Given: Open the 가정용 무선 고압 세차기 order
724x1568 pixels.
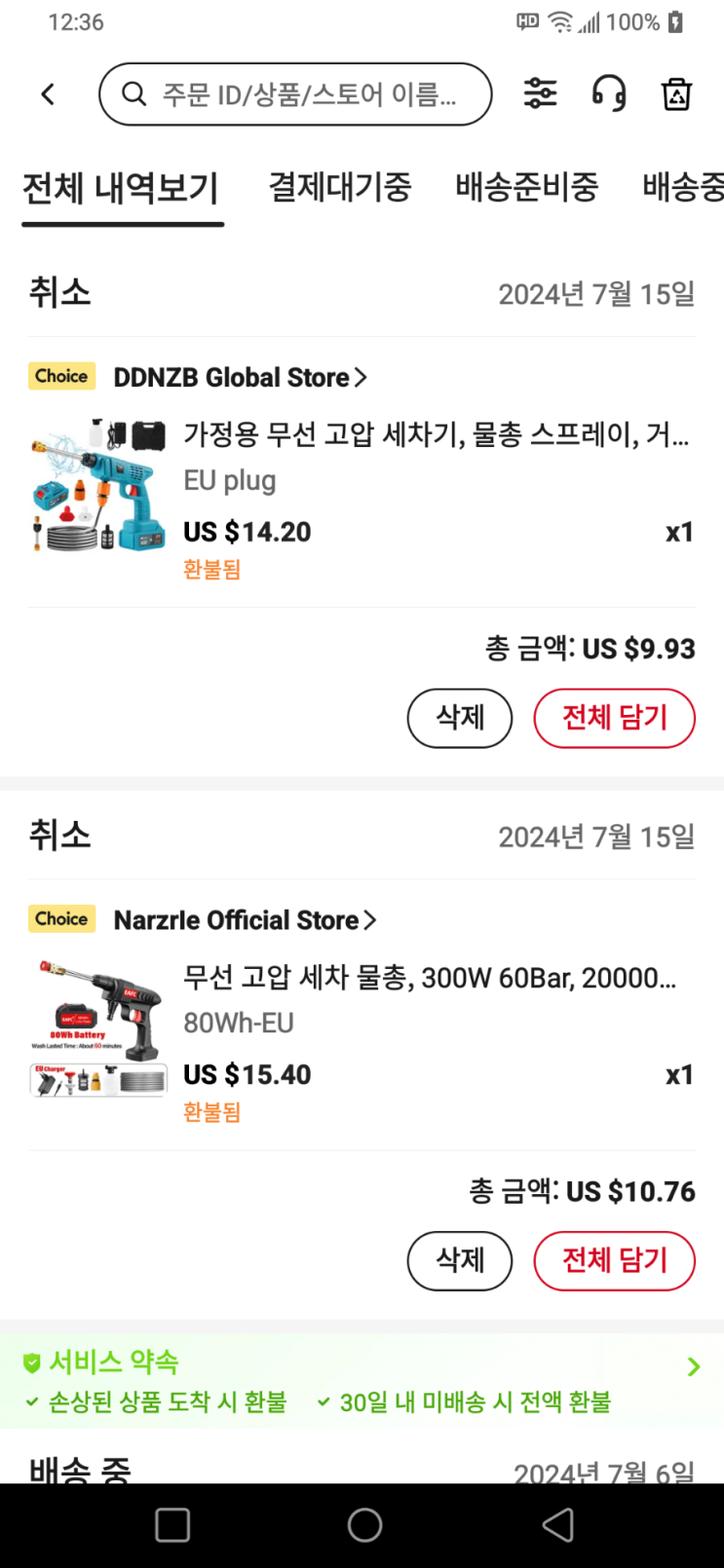Looking at the screenshot, I should point(436,434).
